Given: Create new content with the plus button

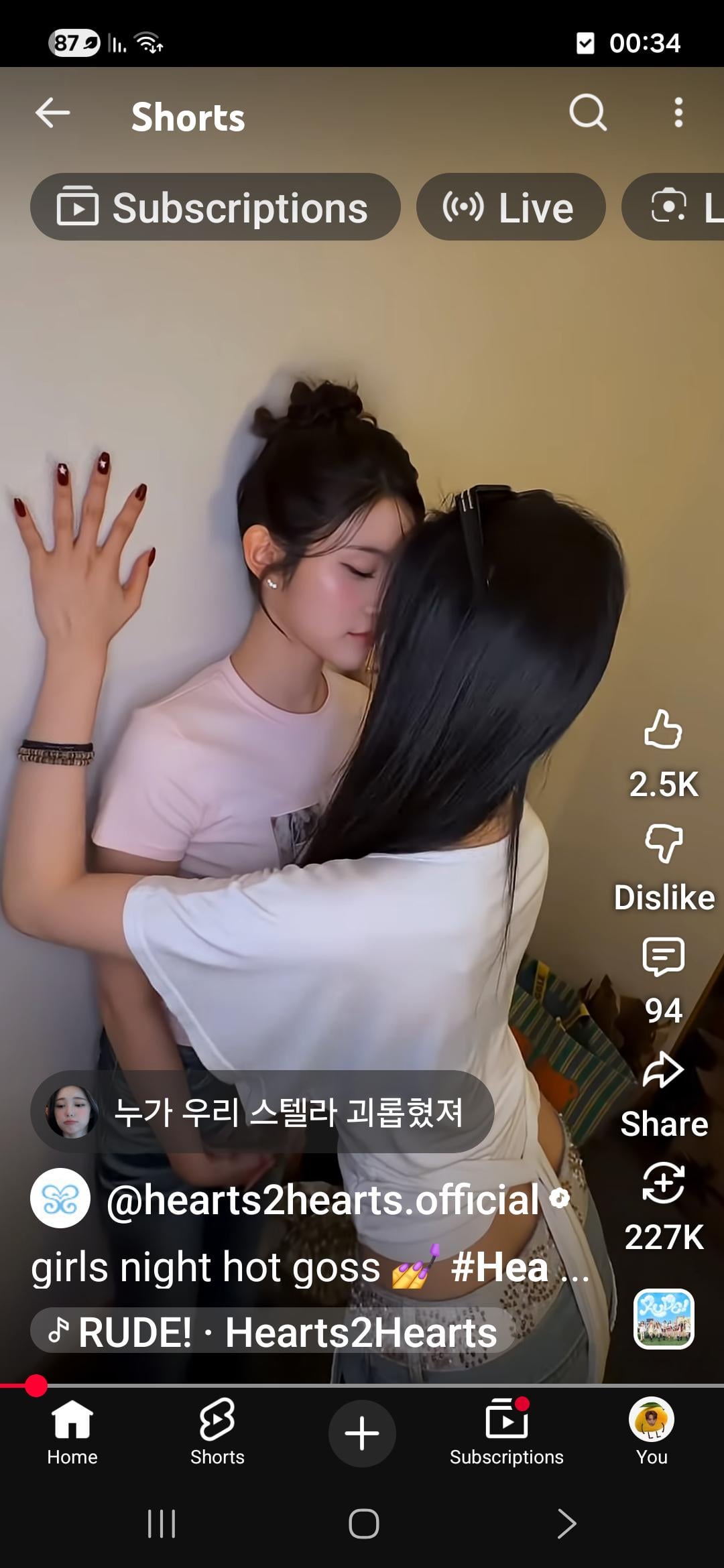Looking at the screenshot, I should coord(362,1433).
